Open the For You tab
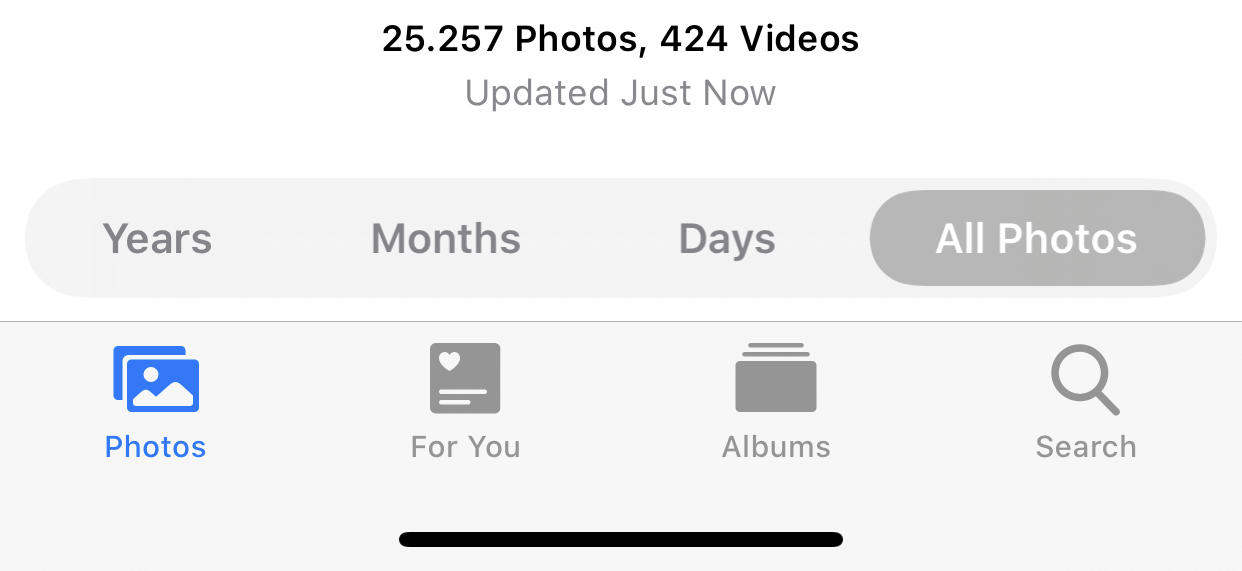Viewport: 1242px width, 571px height. point(465,400)
